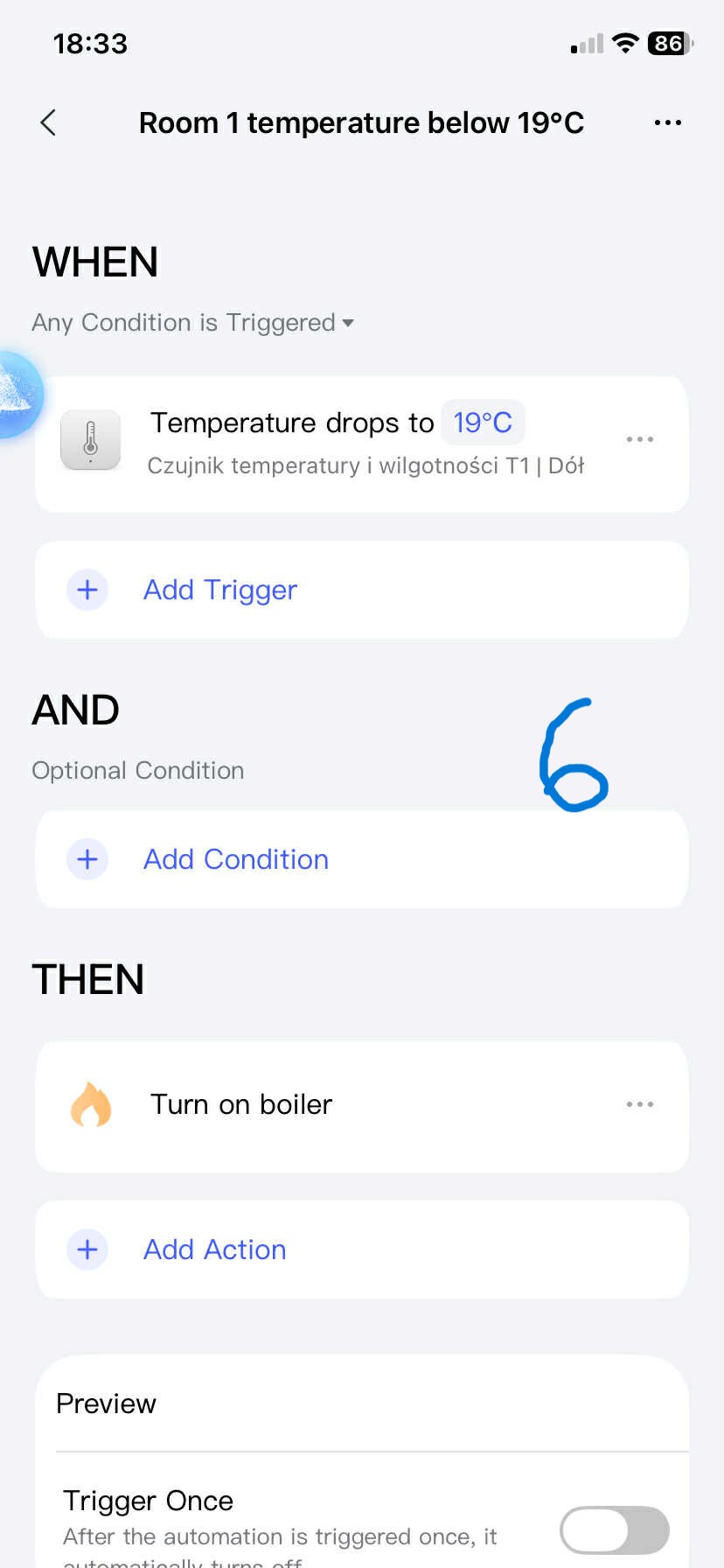Add an optional condition

236,859
